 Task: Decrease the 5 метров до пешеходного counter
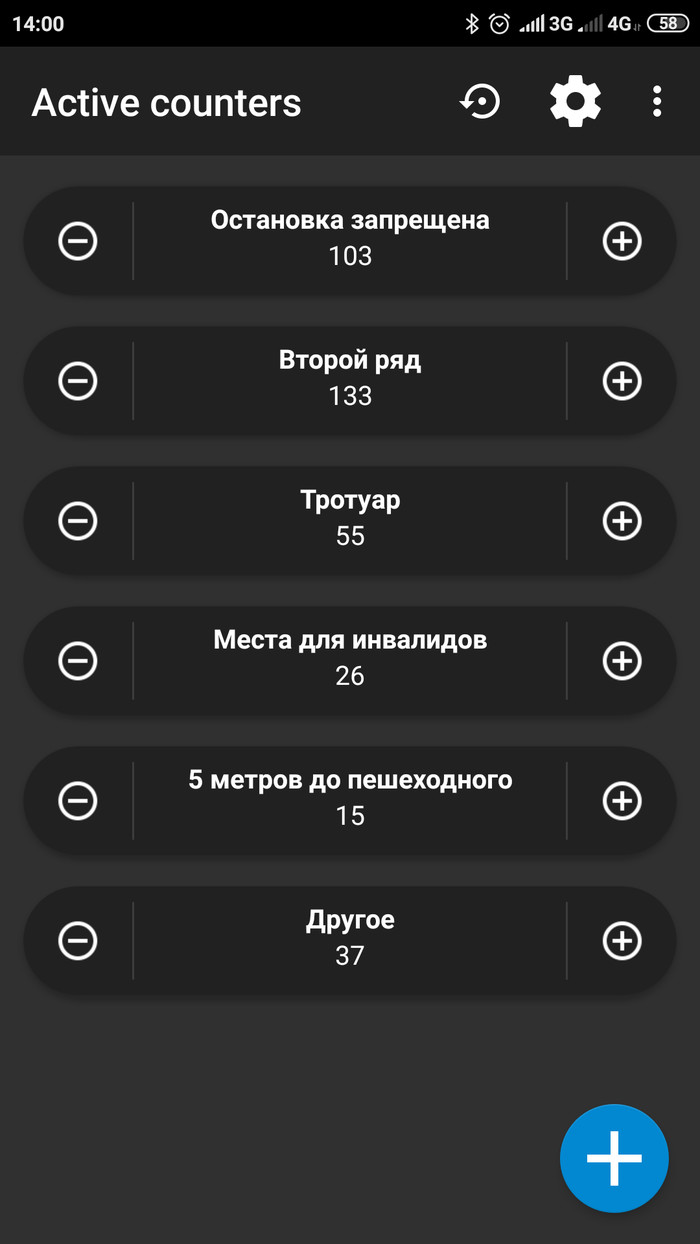pos(78,801)
